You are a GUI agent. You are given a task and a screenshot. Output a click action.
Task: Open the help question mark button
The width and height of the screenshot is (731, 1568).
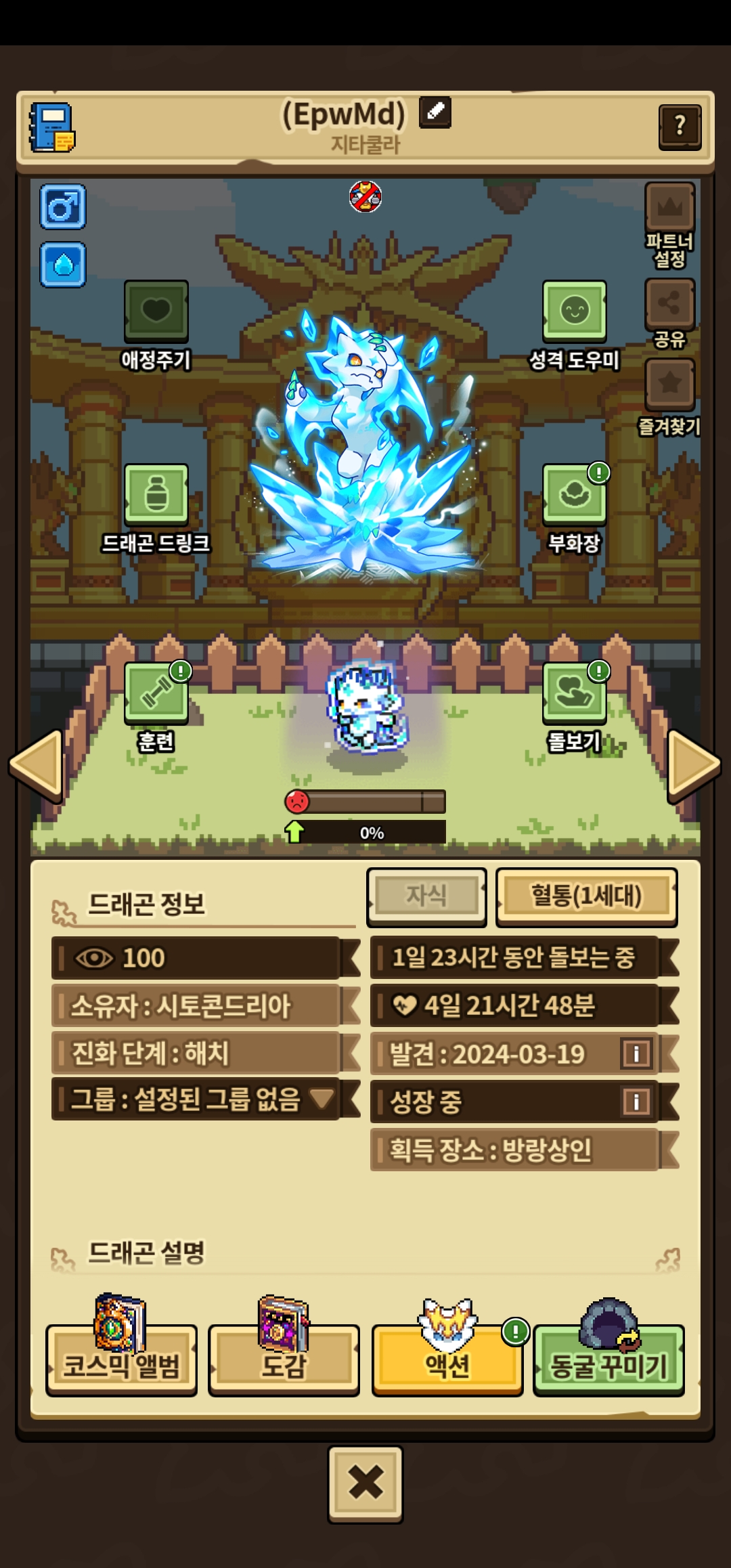(680, 126)
